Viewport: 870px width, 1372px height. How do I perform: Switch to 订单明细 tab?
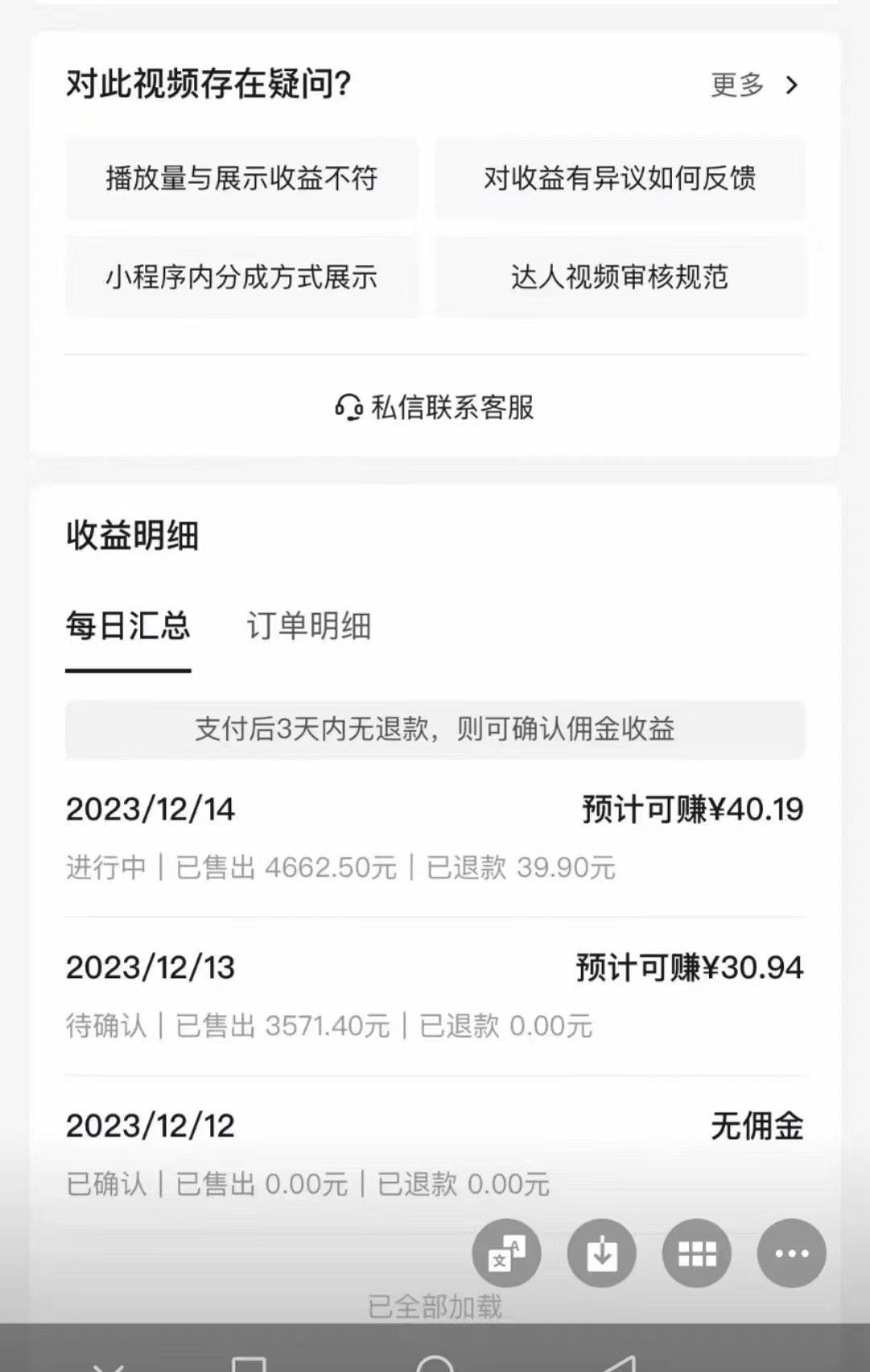[309, 626]
